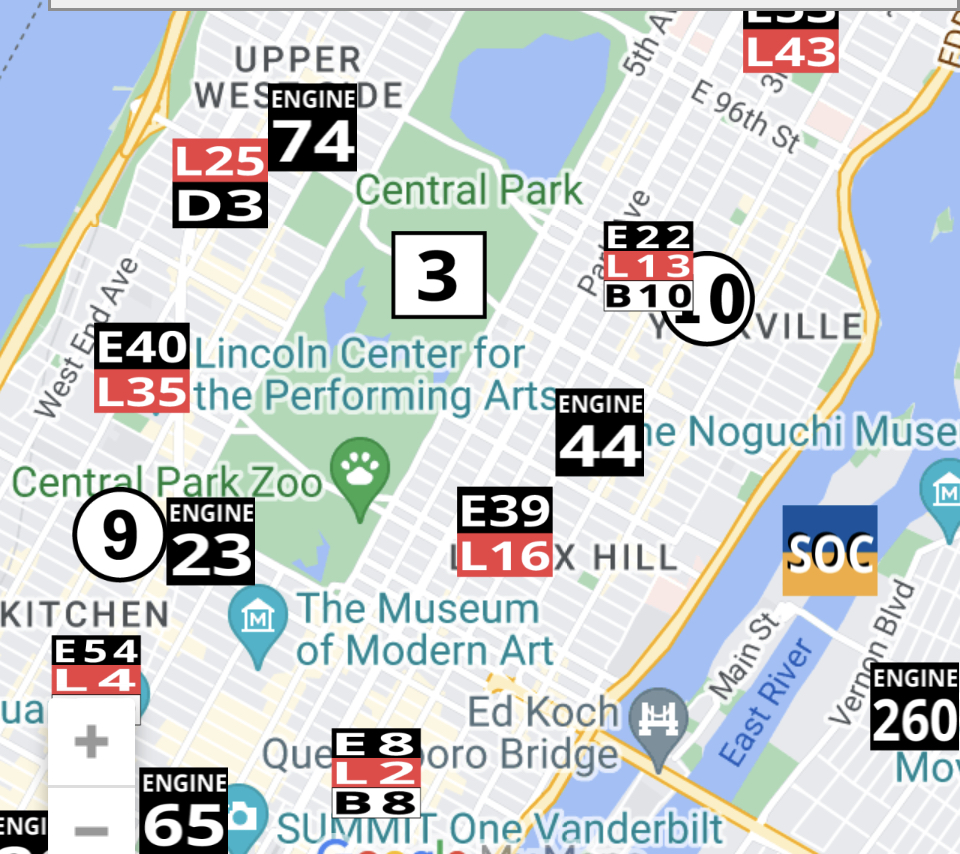Select the E40 L35 station marker
This screenshot has width=960, height=854.
coord(142,368)
